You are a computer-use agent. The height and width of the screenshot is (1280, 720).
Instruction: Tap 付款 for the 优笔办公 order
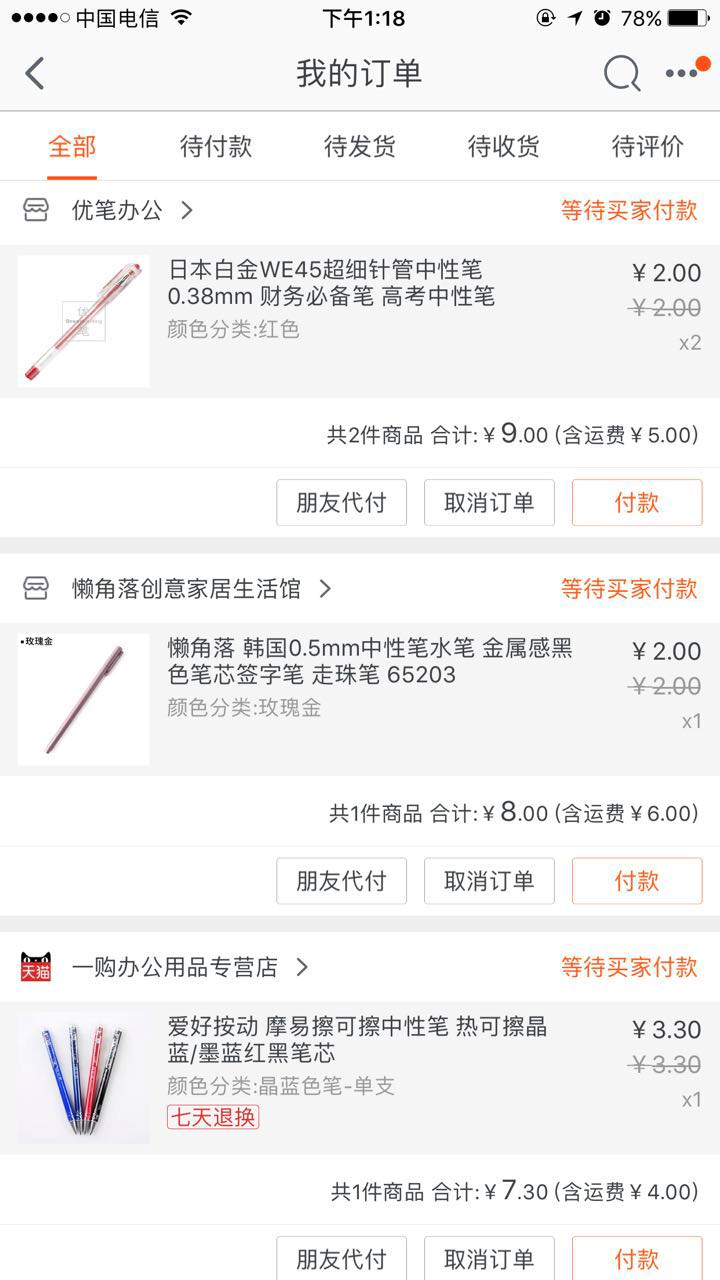[x=637, y=502]
